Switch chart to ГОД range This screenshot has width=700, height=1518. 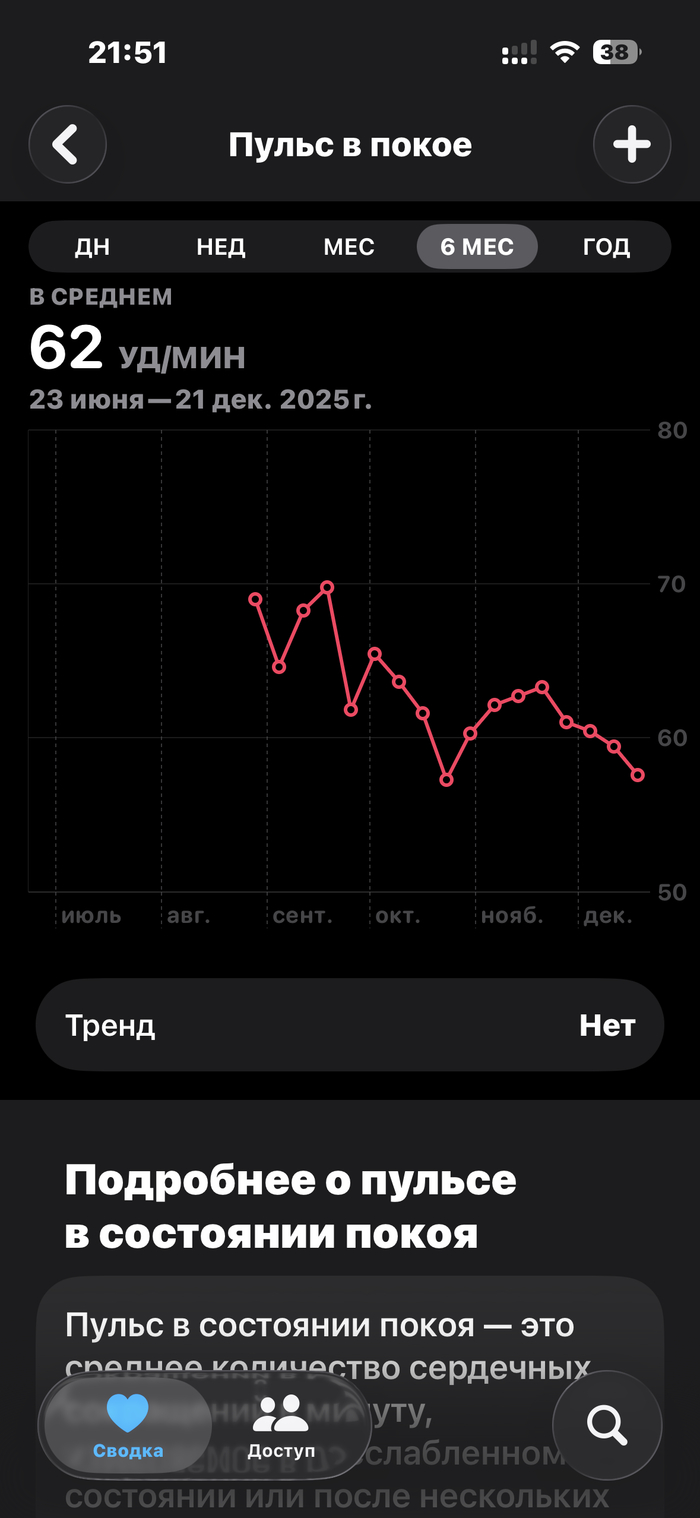(x=606, y=247)
